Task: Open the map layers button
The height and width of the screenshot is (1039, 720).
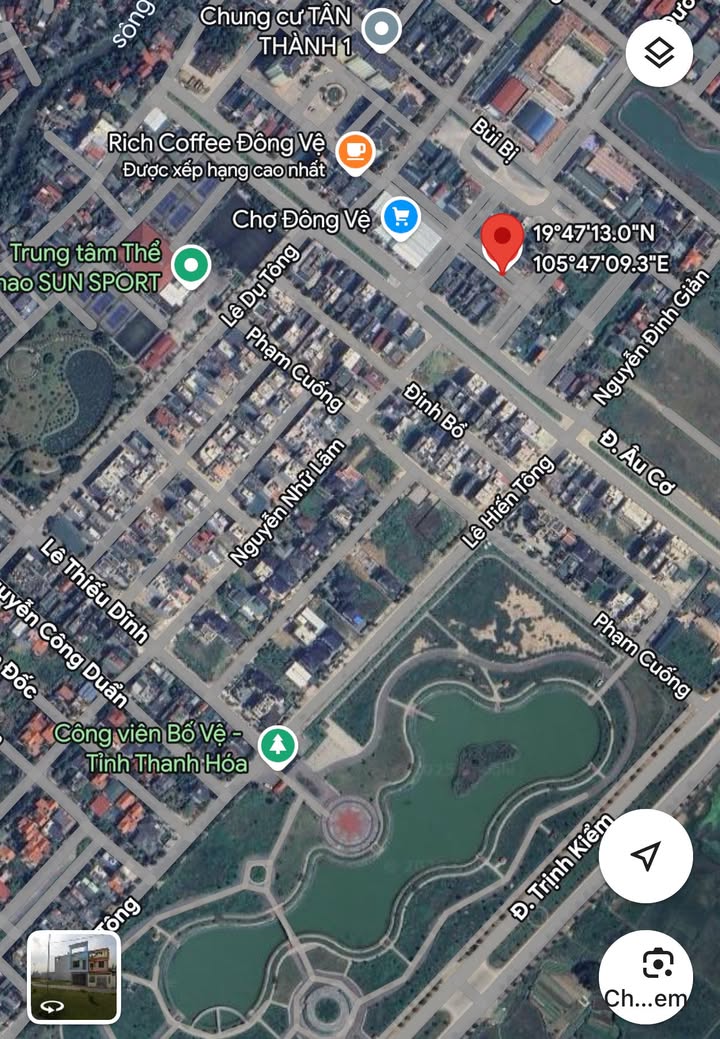Action: 659,53
